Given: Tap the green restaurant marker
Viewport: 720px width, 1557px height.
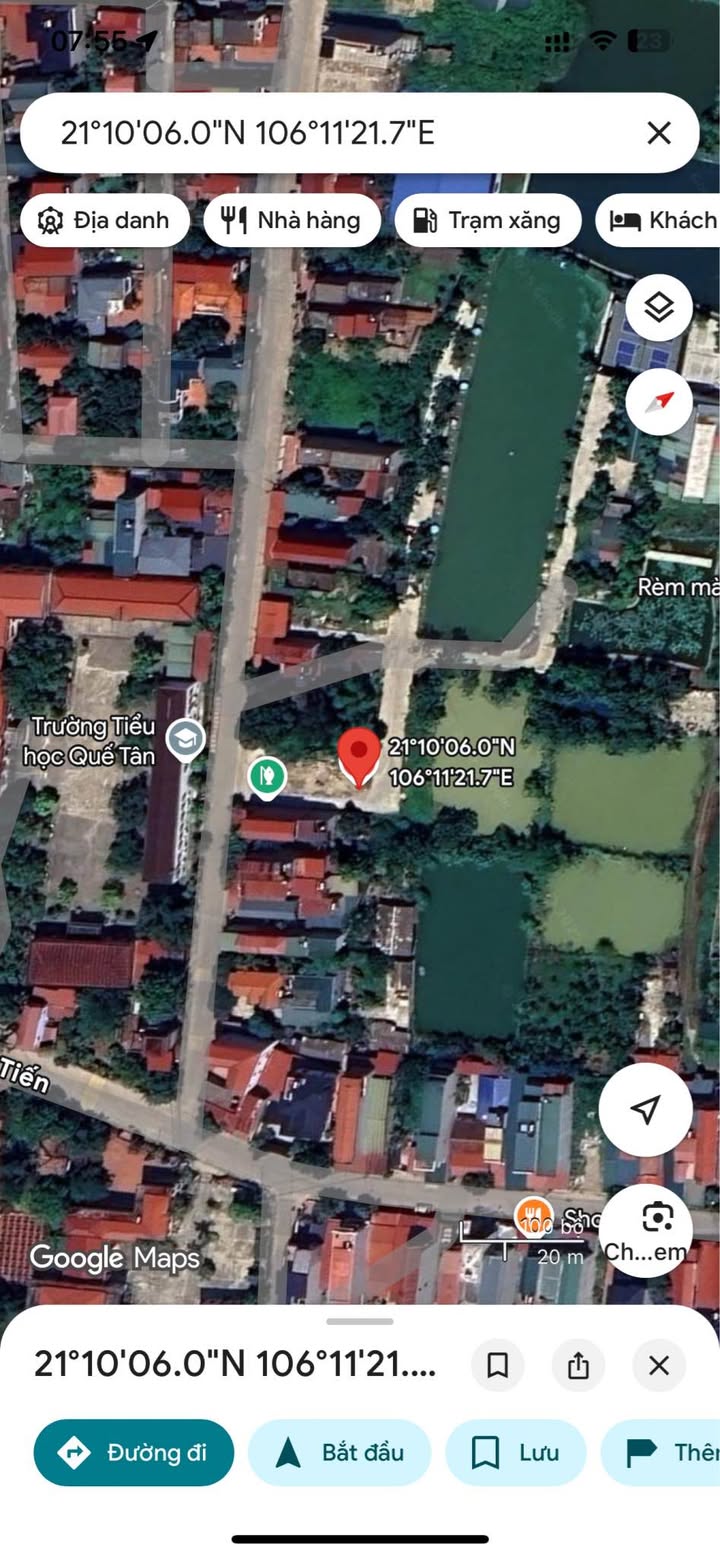Looking at the screenshot, I should point(266,775).
